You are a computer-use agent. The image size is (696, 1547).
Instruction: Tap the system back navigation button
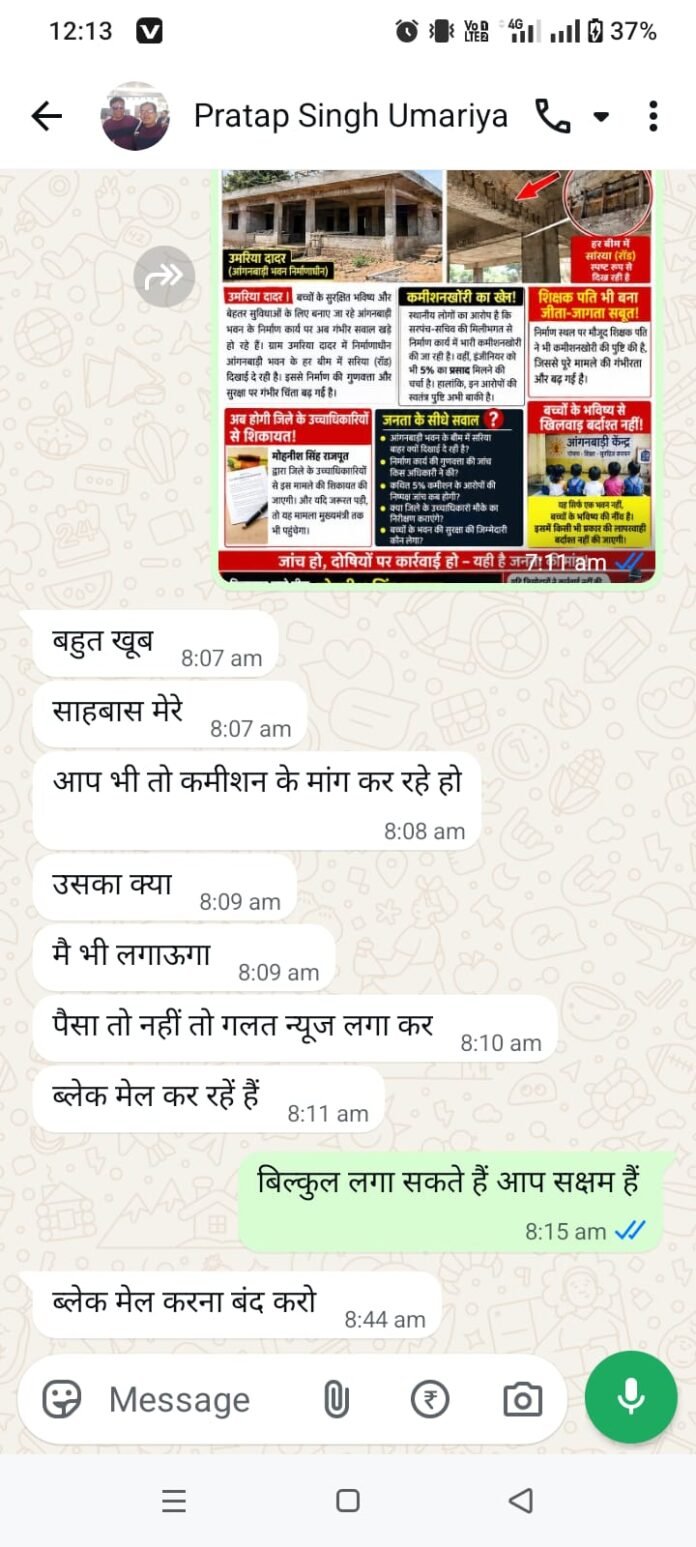[x=520, y=1500]
